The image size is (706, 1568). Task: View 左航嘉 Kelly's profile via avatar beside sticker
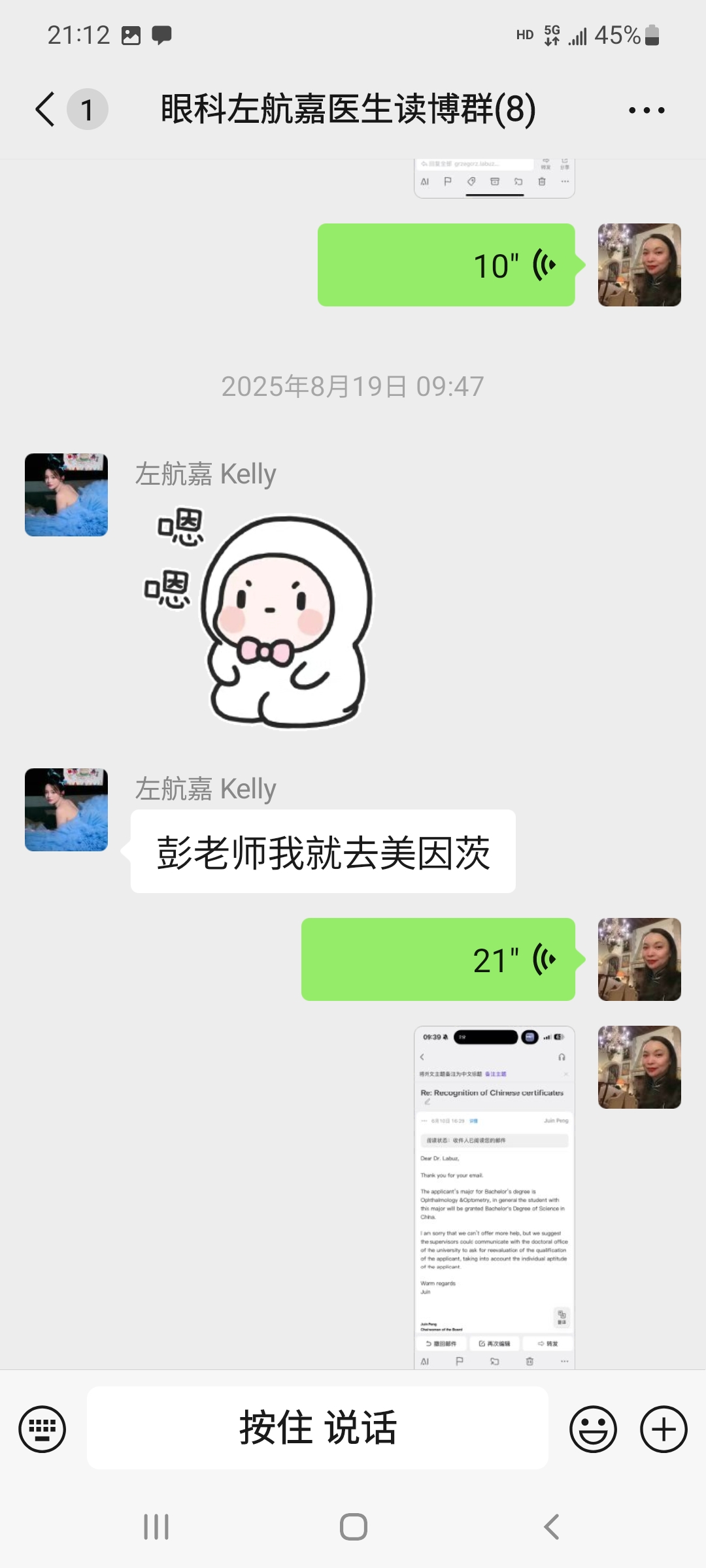pyautogui.click(x=66, y=495)
